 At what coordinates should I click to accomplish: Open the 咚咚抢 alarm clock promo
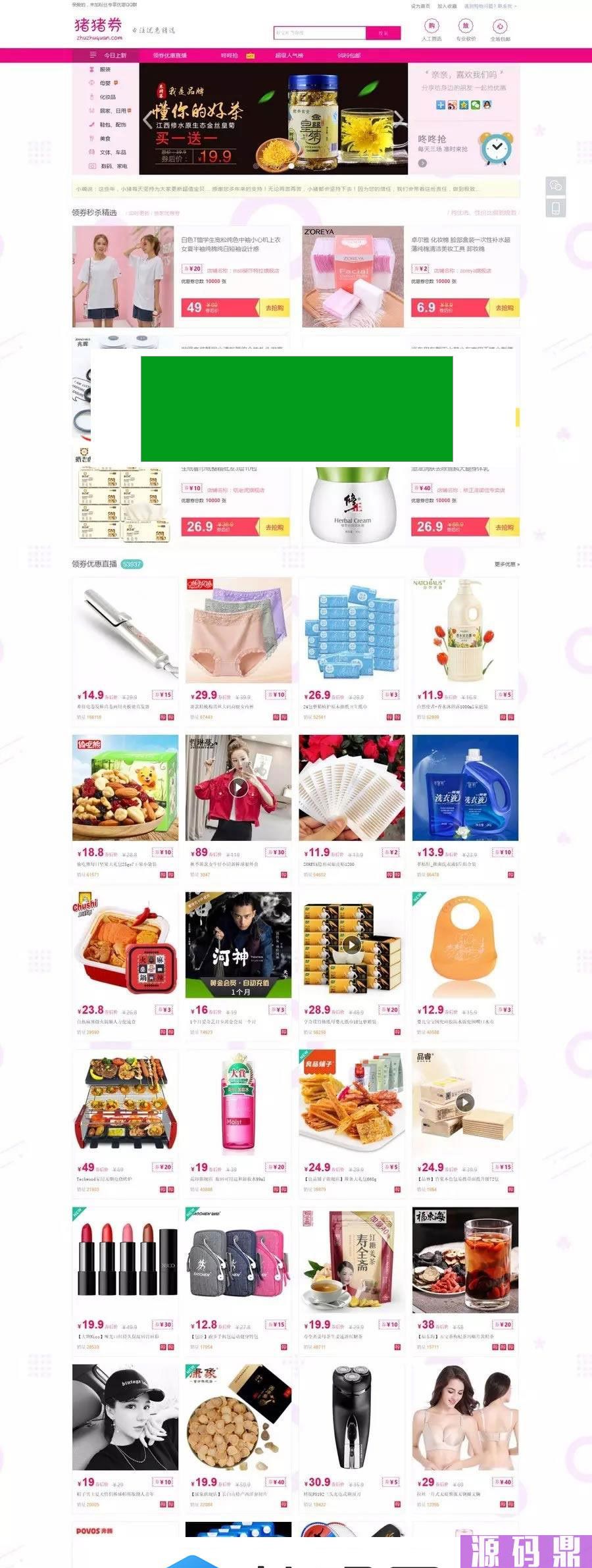click(x=464, y=149)
